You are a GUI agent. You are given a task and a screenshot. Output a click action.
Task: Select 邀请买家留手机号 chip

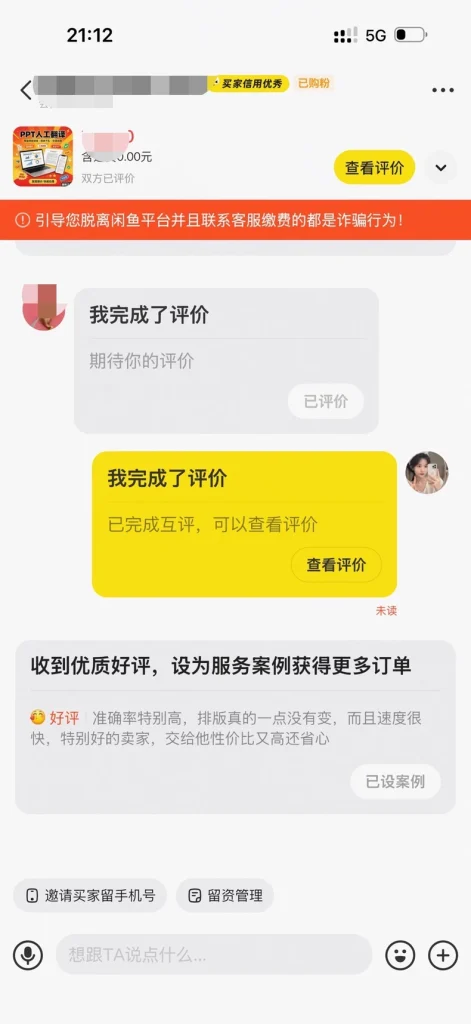tap(90, 895)
